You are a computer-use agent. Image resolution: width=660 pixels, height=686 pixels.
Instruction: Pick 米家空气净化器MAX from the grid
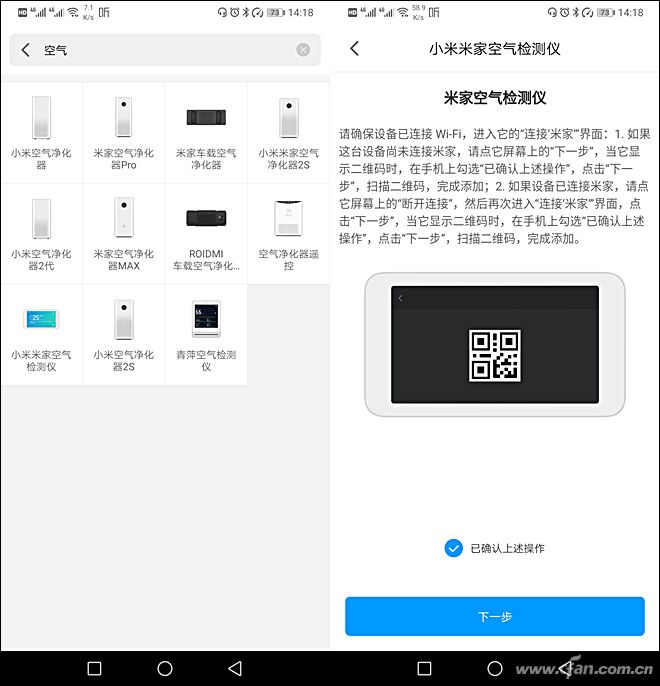[x=123, y=233]
